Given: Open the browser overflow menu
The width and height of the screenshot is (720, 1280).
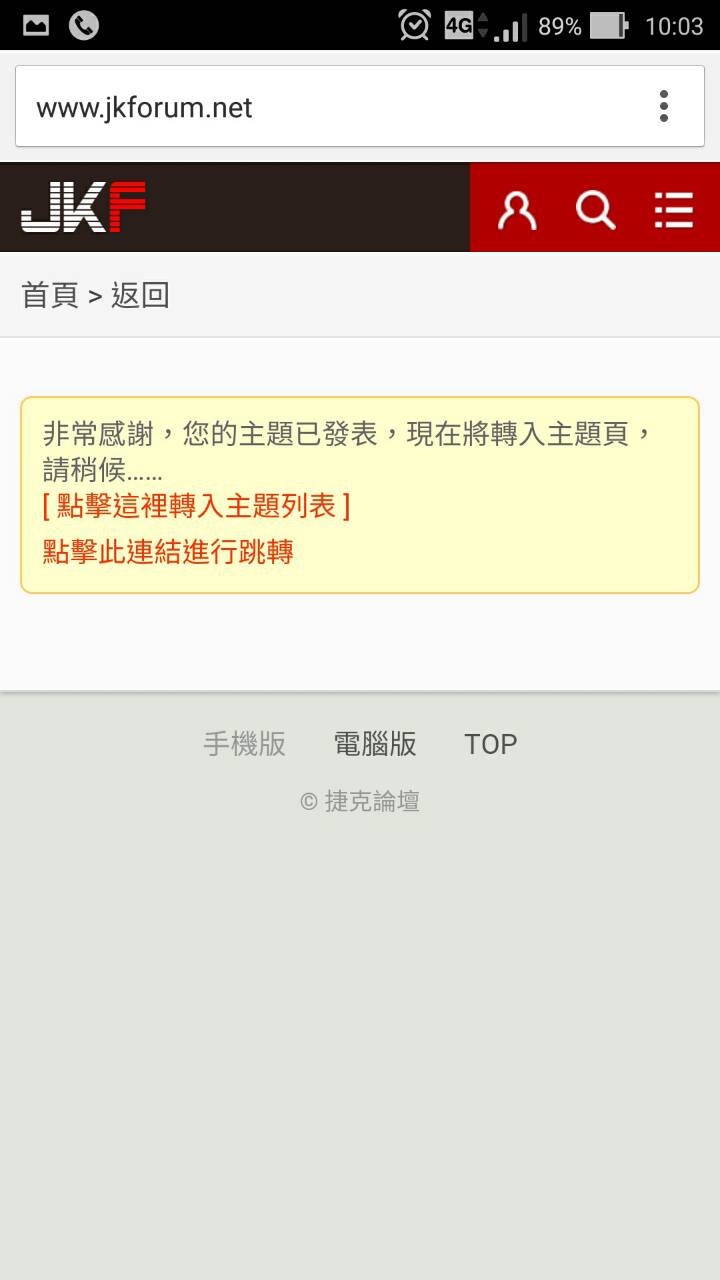Looking at the screenshot, I should tap(663, 106).
